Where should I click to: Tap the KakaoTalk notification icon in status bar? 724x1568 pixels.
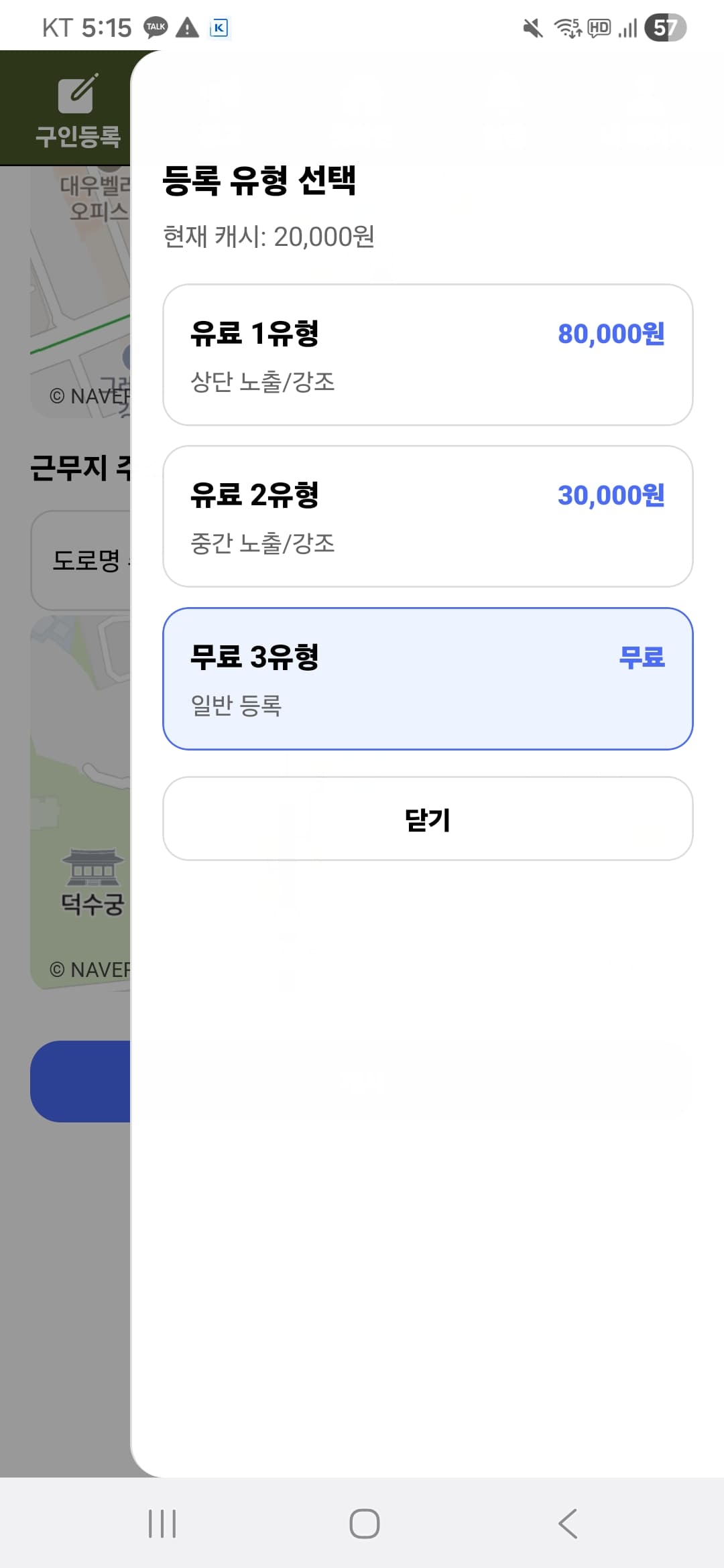[156, 27]
